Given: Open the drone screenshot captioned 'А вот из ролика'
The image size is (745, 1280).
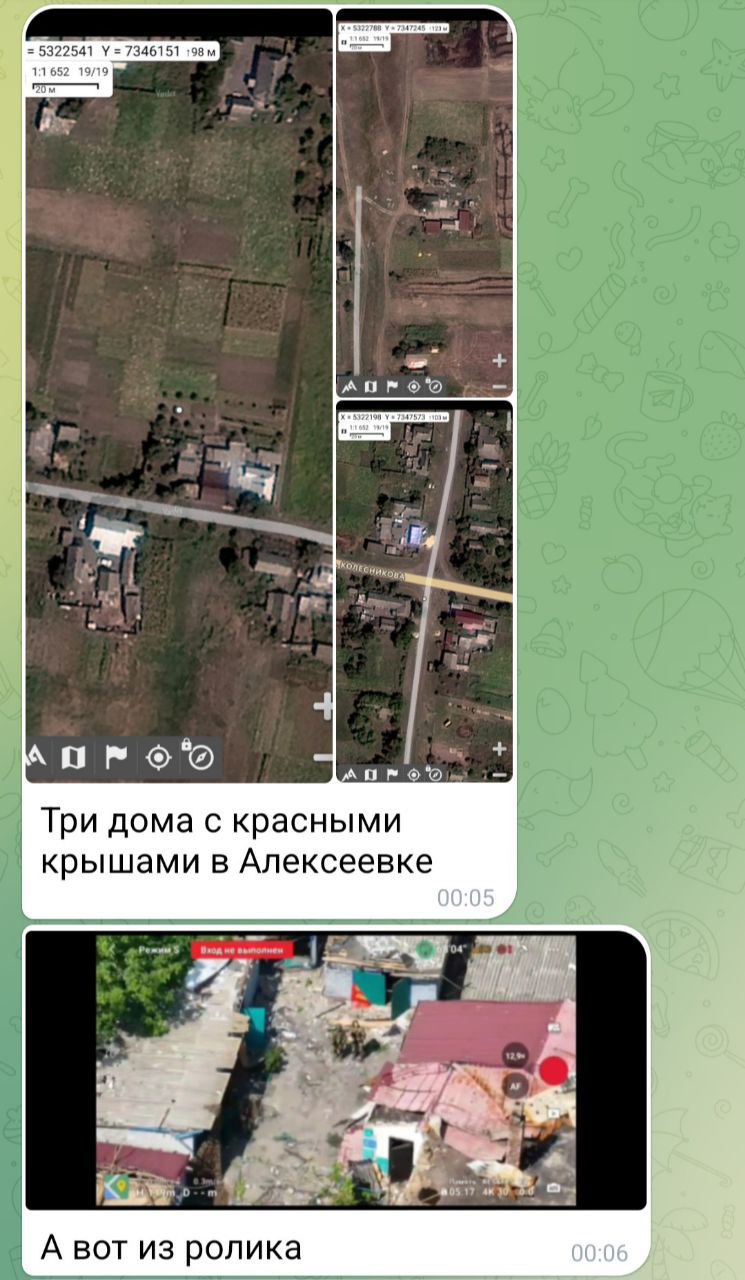Looking at the screenshot, I should pos(335,1070).
